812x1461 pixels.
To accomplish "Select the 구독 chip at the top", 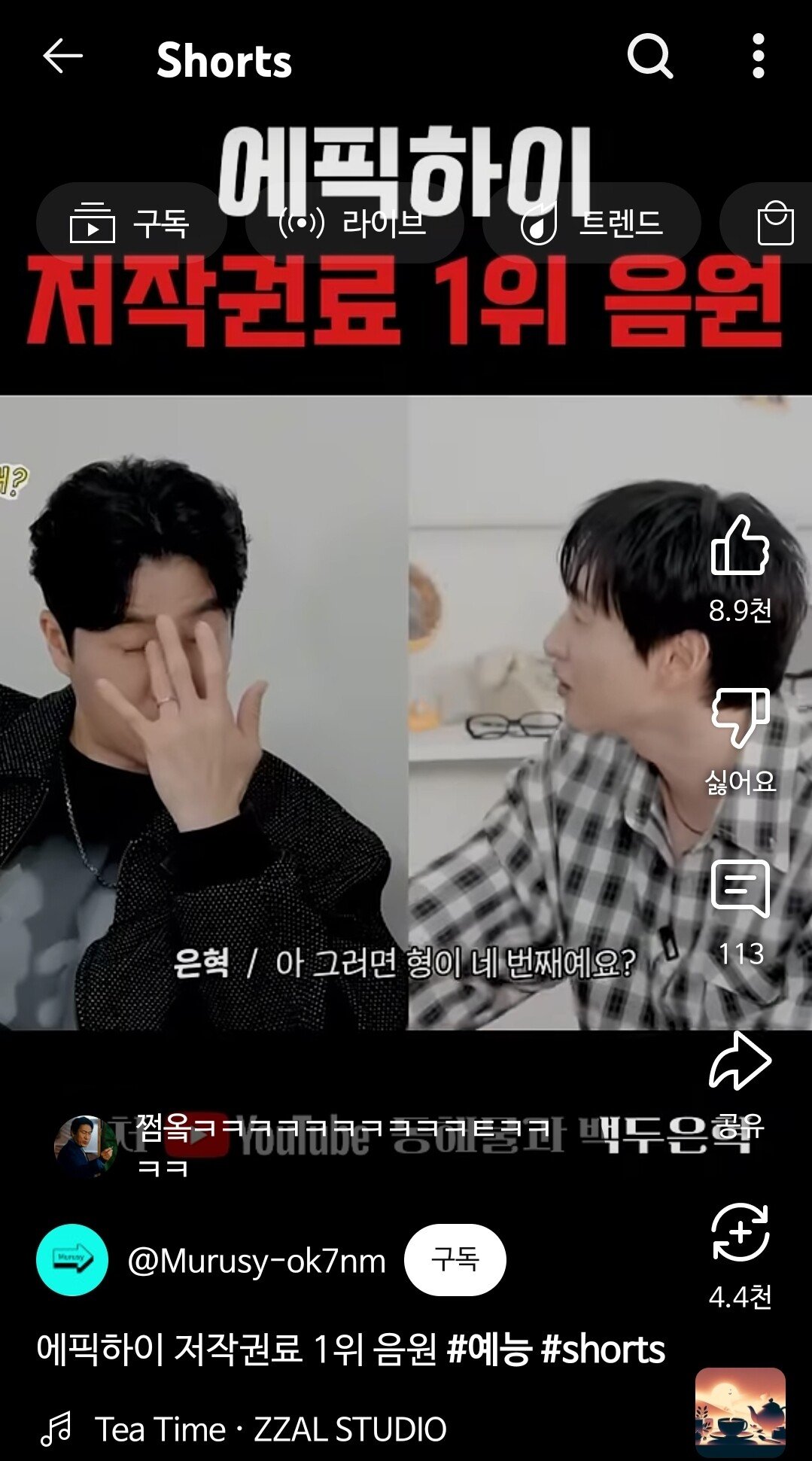I will tap(131, 224).
